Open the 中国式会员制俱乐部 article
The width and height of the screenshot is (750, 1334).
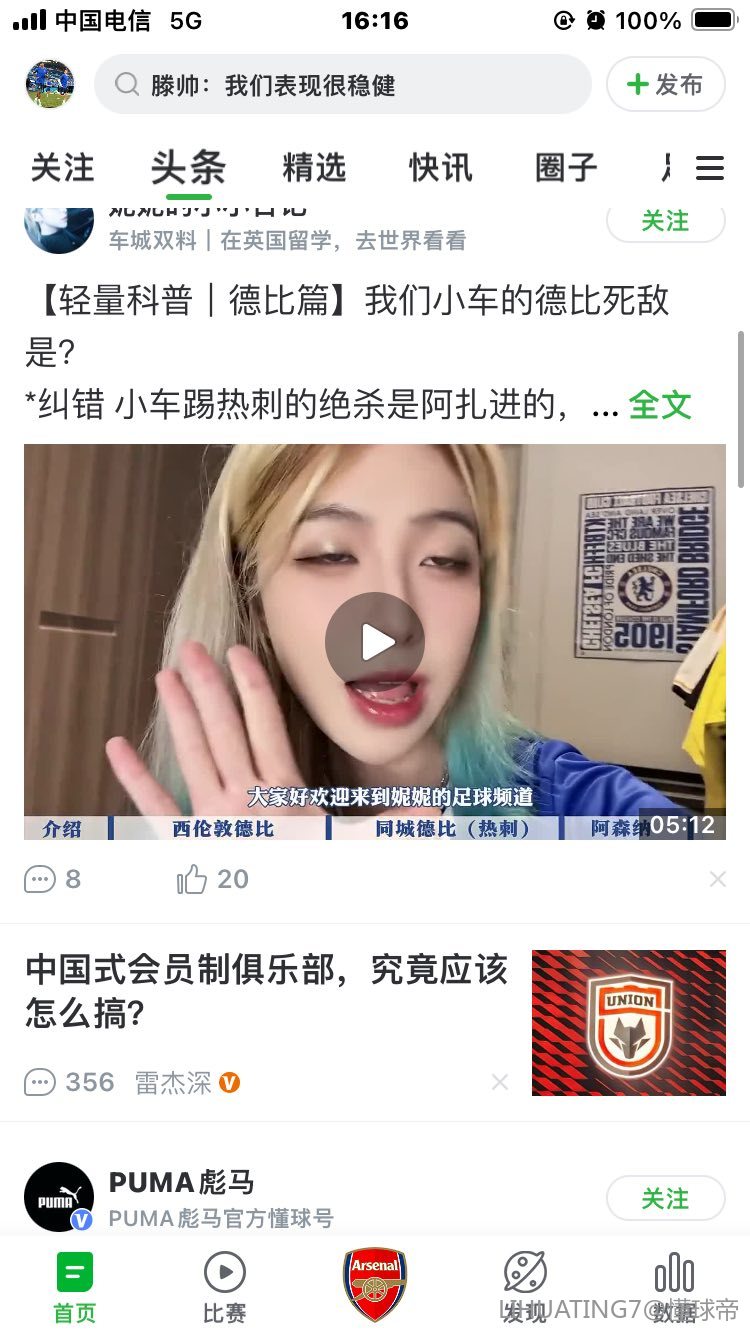click(x=267, y=991)
